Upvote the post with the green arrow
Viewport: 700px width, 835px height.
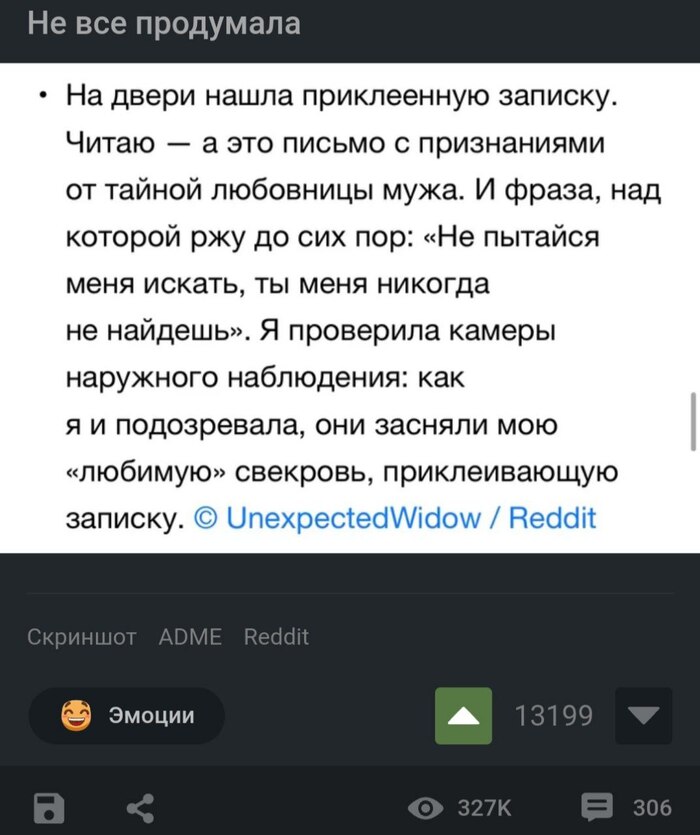pyautogui.click(x=463, y=715)
